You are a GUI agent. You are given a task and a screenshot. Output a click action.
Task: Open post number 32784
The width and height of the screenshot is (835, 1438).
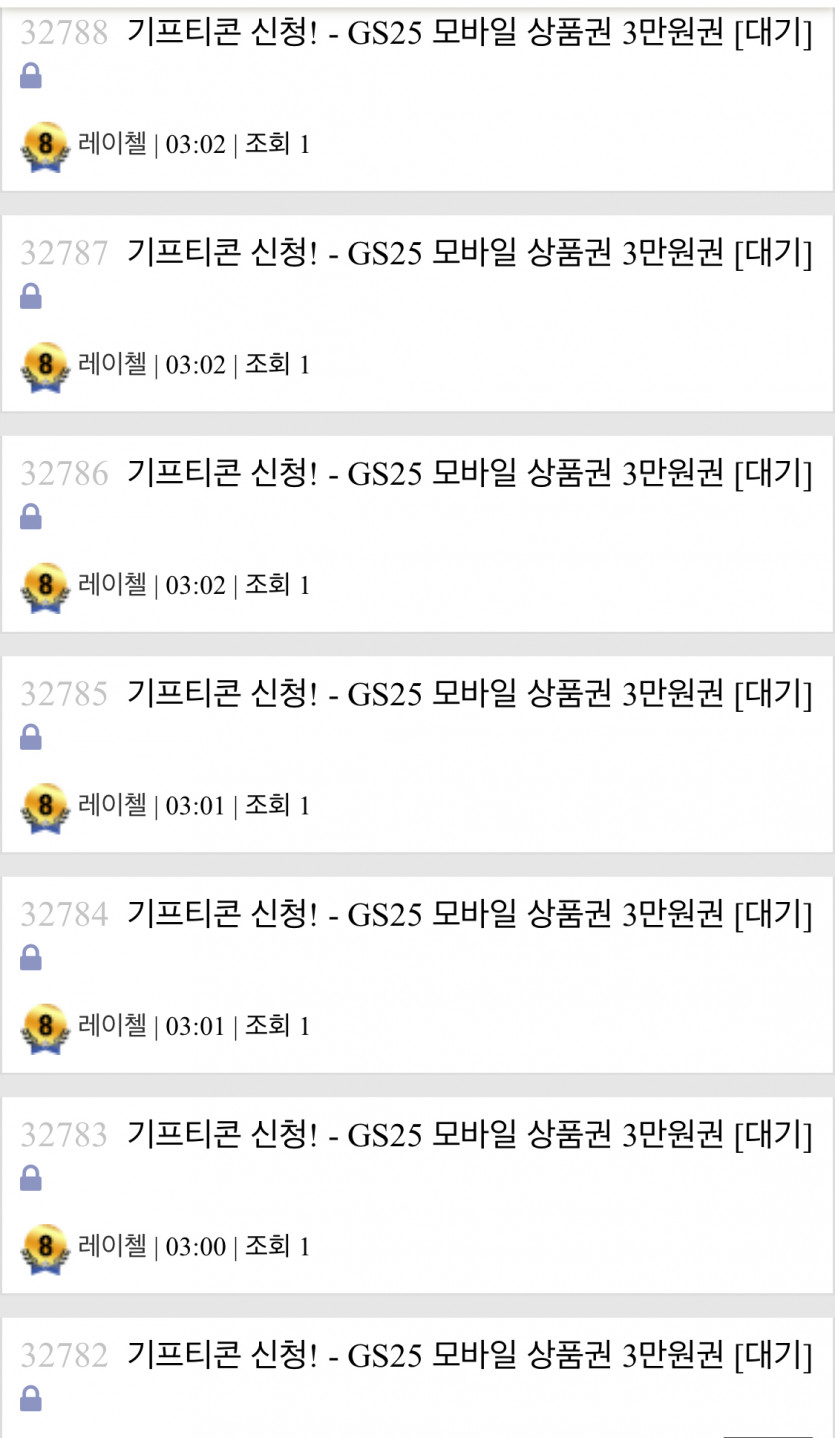(468, 915)
